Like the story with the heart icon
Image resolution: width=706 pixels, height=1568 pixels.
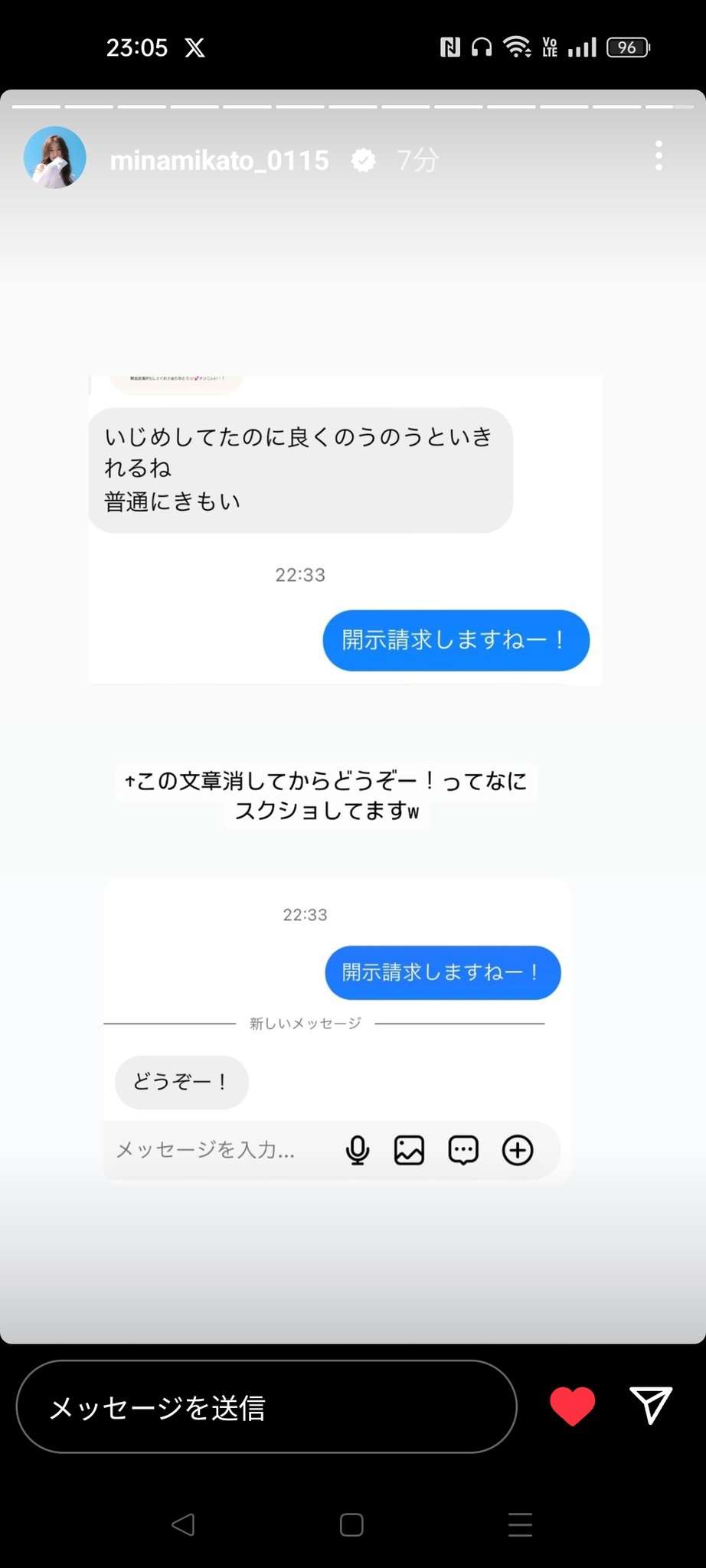coord(574,1406)
